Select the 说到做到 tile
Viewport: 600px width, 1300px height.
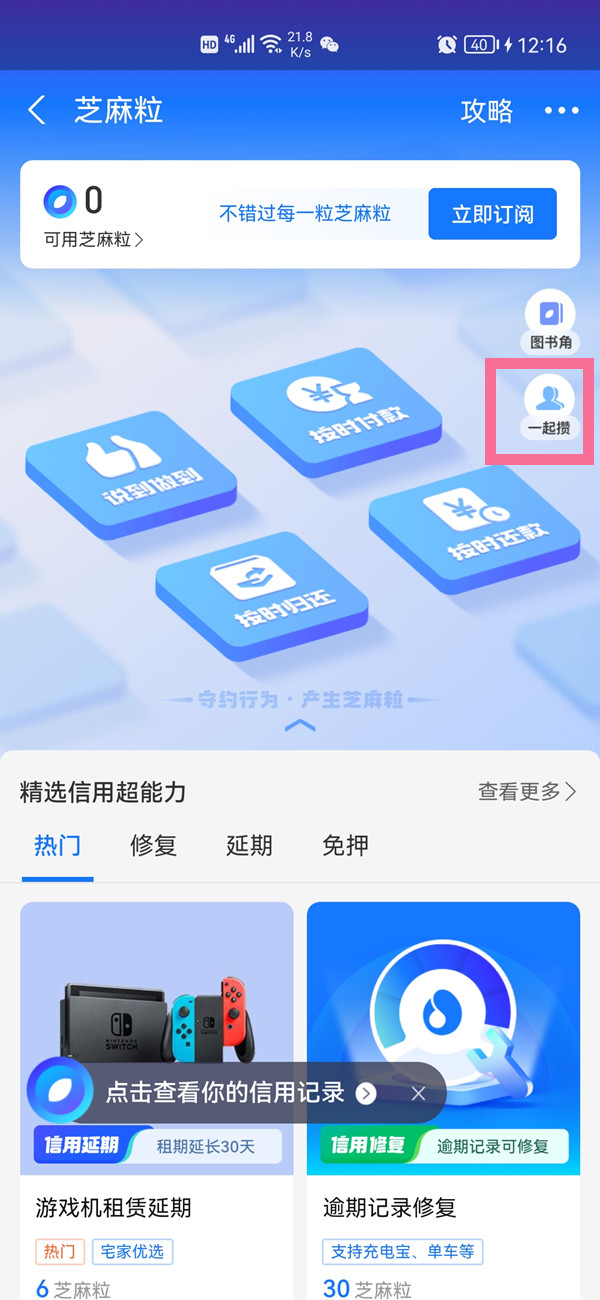[130, 472]
